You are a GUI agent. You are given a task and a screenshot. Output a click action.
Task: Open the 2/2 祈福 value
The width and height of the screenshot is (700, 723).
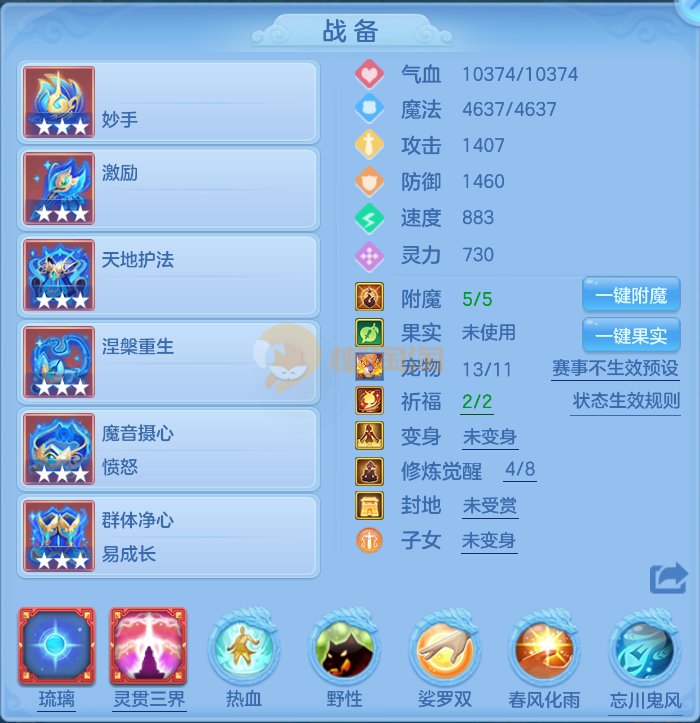click(x=477, y=402)
